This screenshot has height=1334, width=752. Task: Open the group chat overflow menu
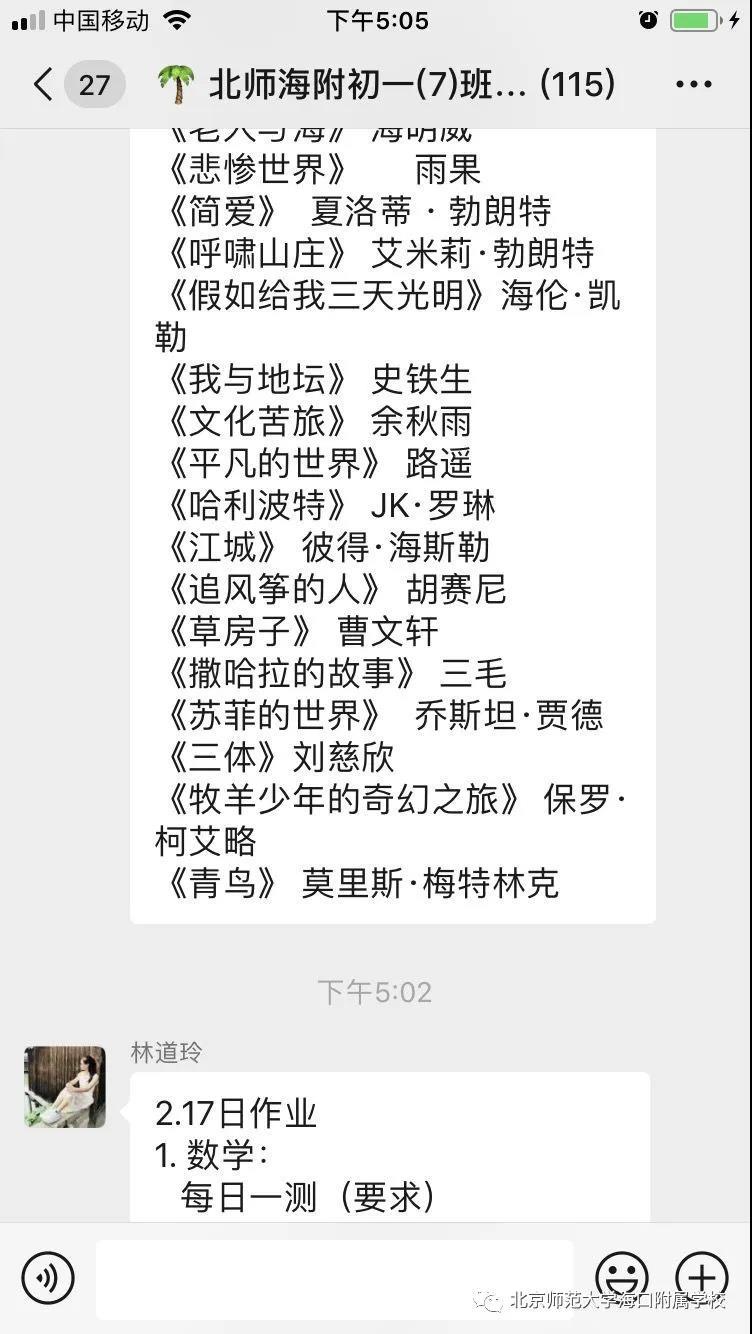click(x=694, y=85)
